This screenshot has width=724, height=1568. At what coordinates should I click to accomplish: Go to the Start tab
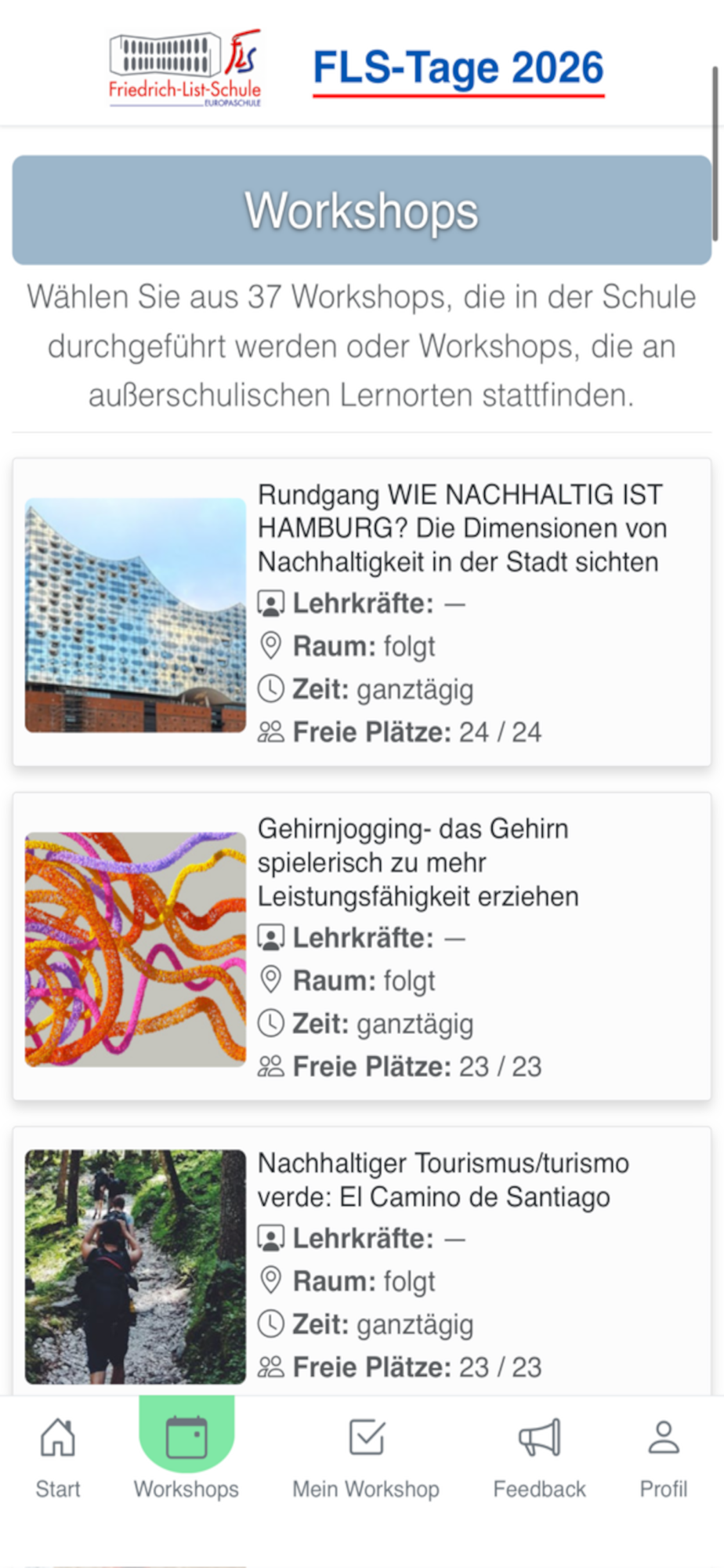point(58,1458)
